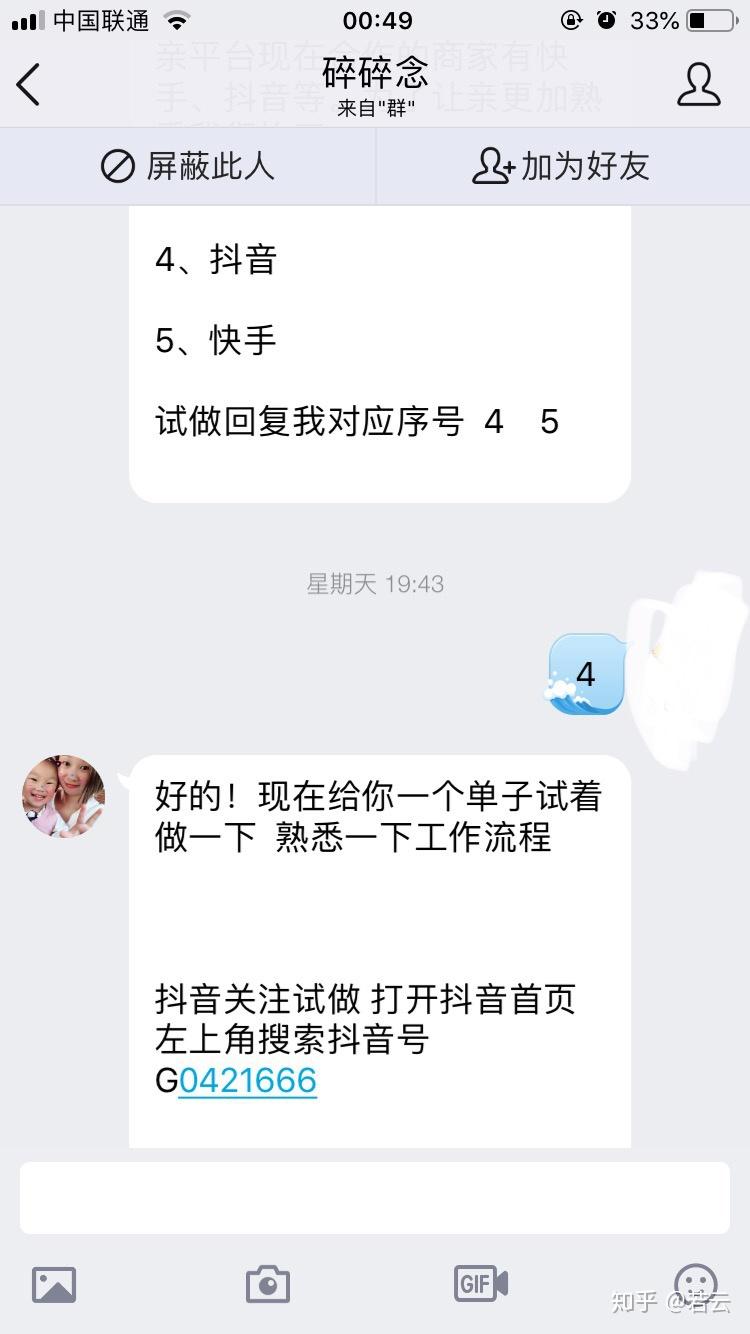Open the camera to take a photo
750x1334 pixels.
268,1284
